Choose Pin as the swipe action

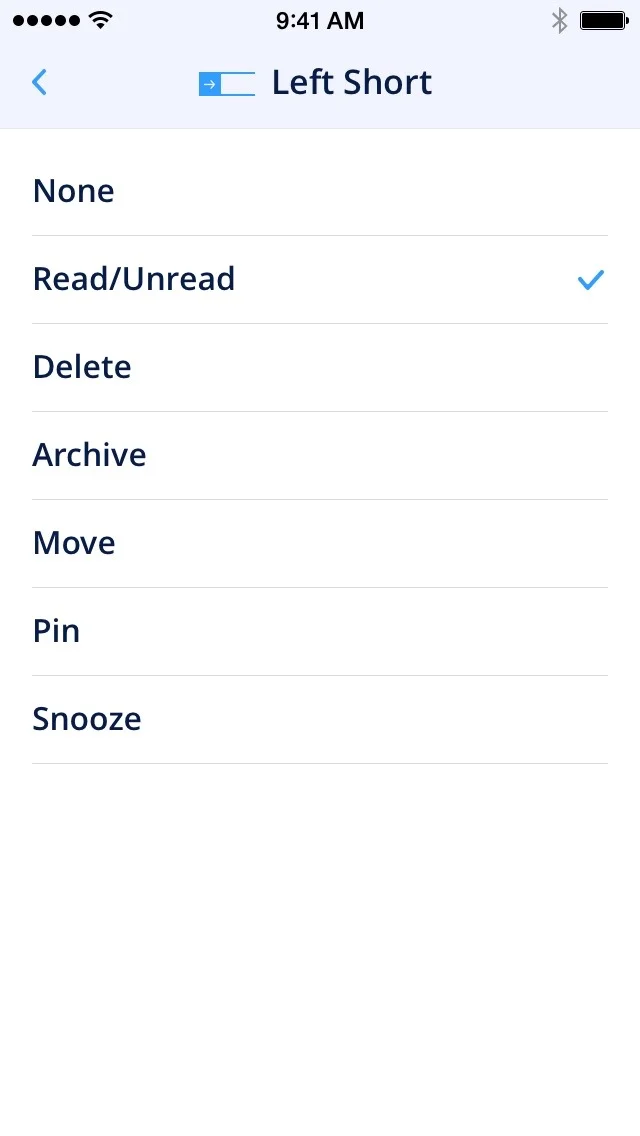320,632
